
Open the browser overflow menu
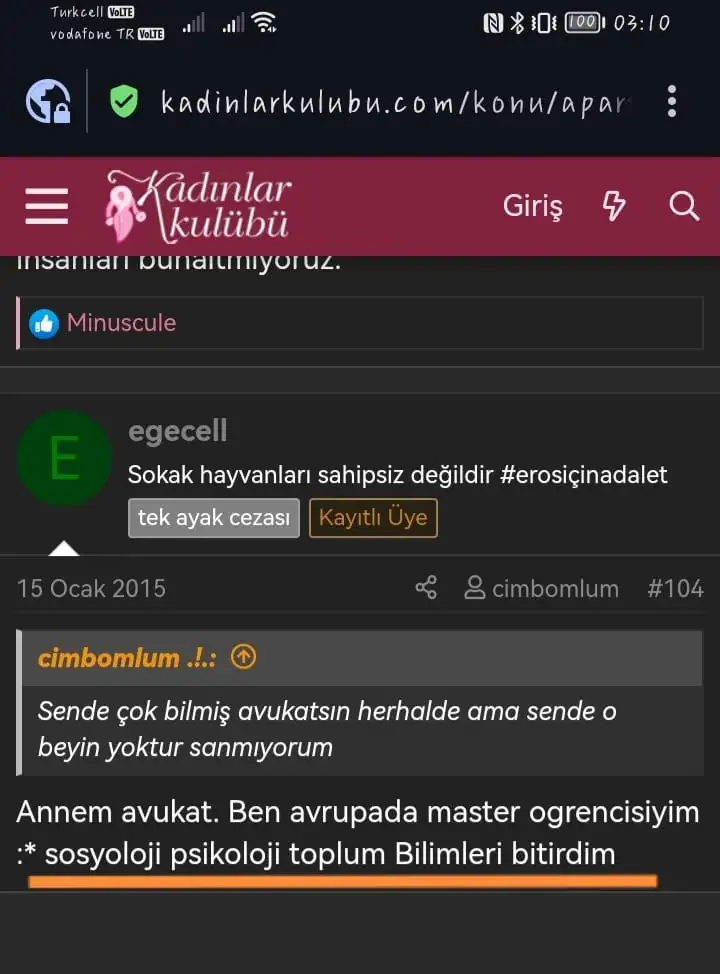click(671, 101)
